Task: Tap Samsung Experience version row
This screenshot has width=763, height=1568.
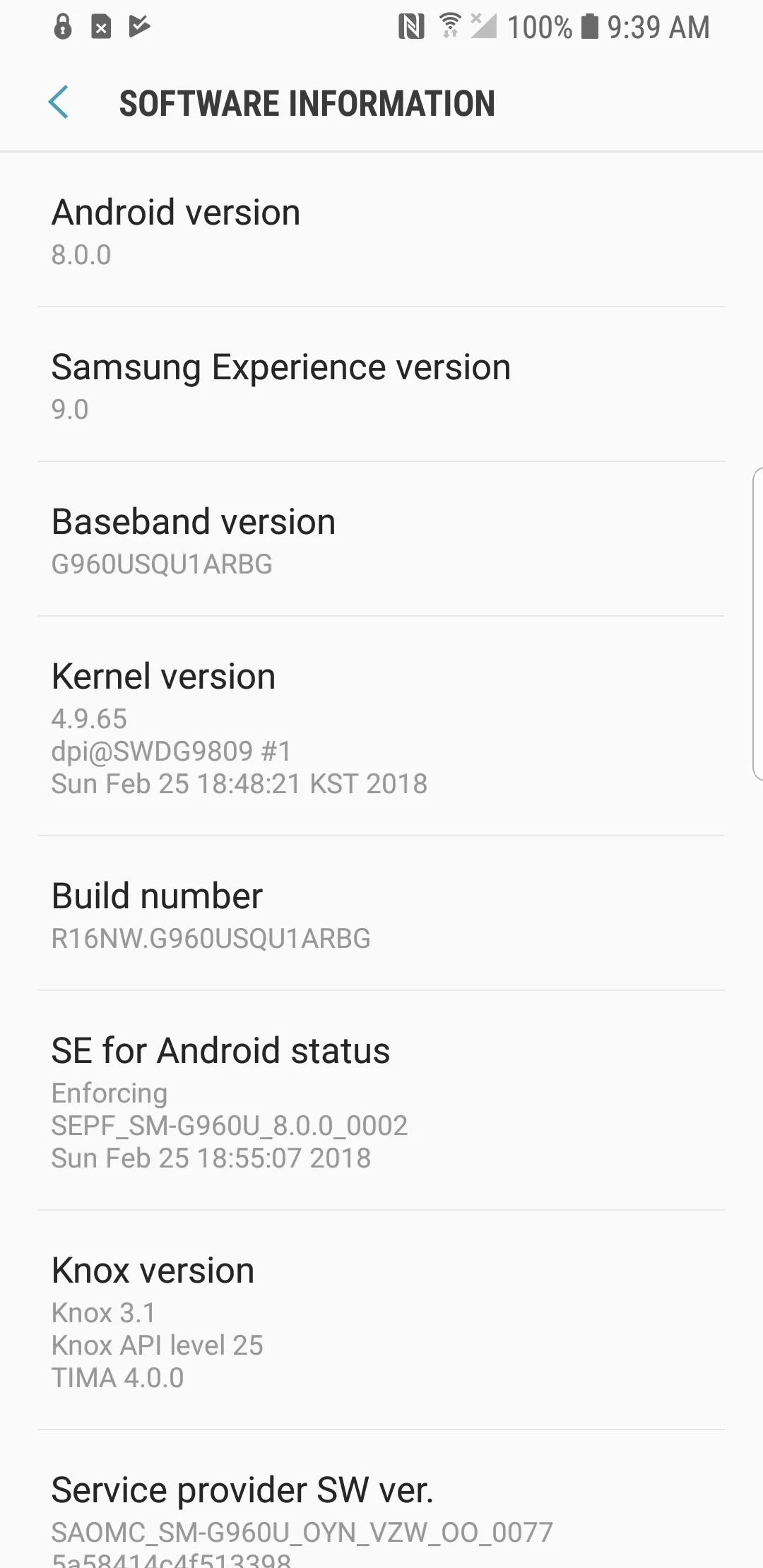Action: (x=381, y=386)
